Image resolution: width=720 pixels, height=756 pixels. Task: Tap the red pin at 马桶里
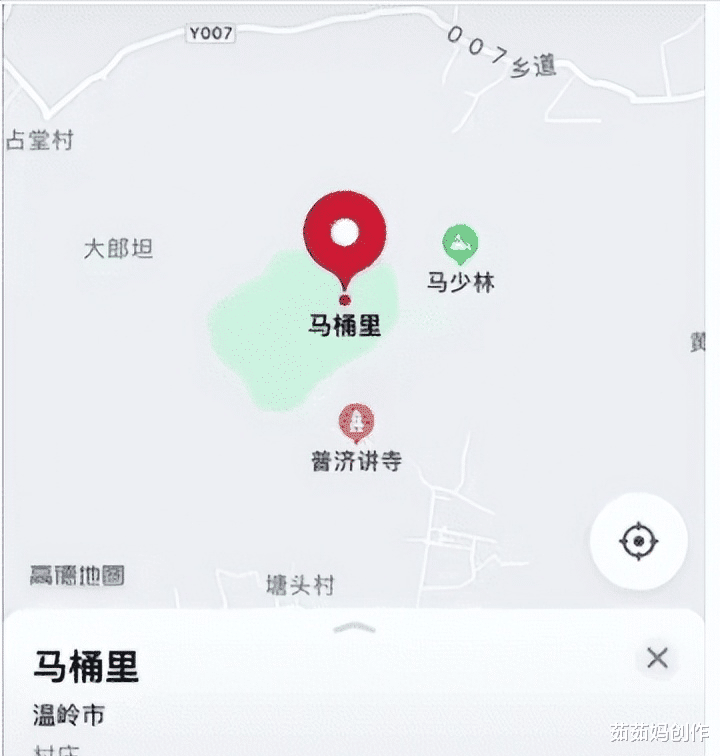coord(344,235)
